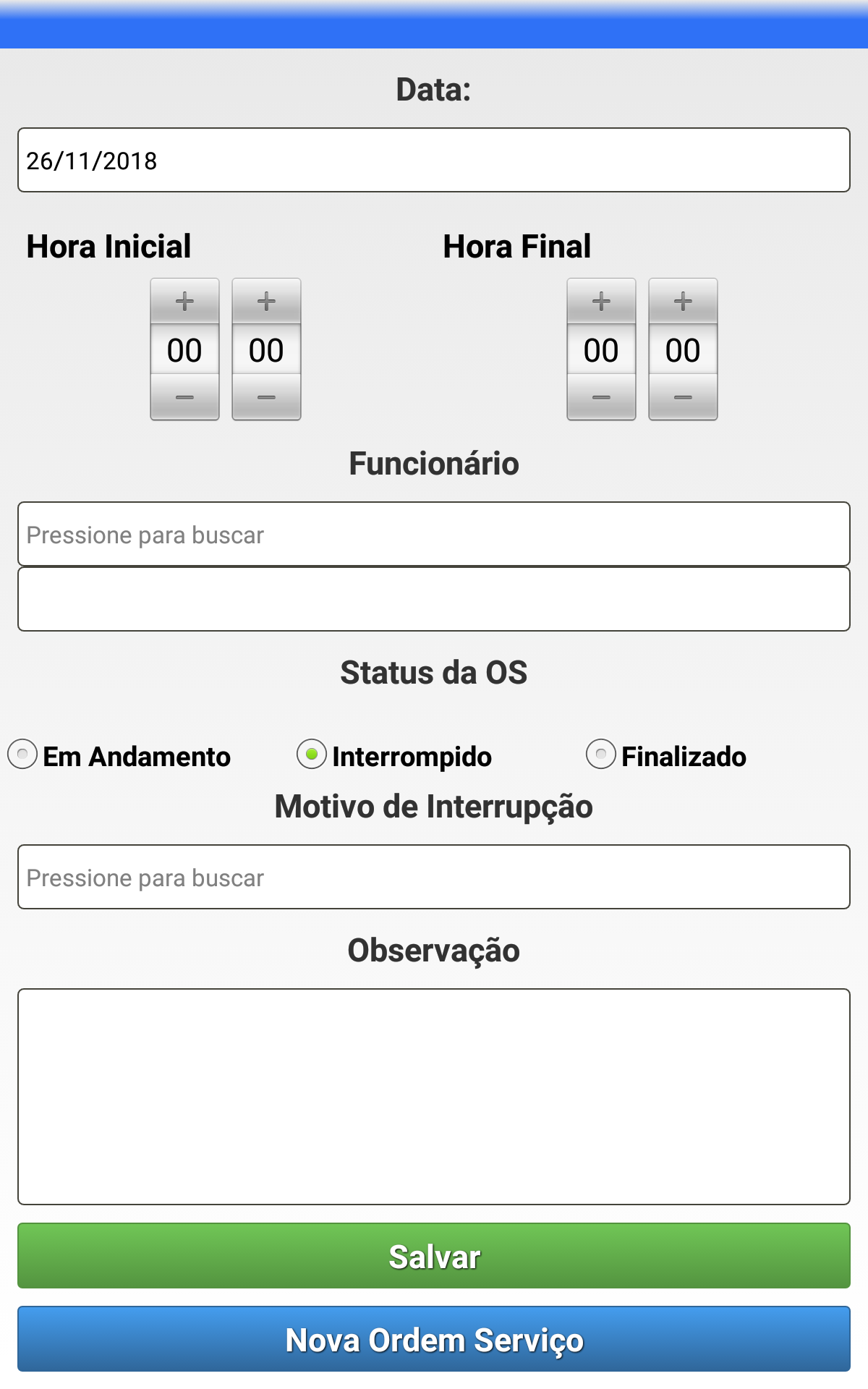Tap the Data field showing 26/11/2018
The image size is (868, 1389).
click(434, 160)
